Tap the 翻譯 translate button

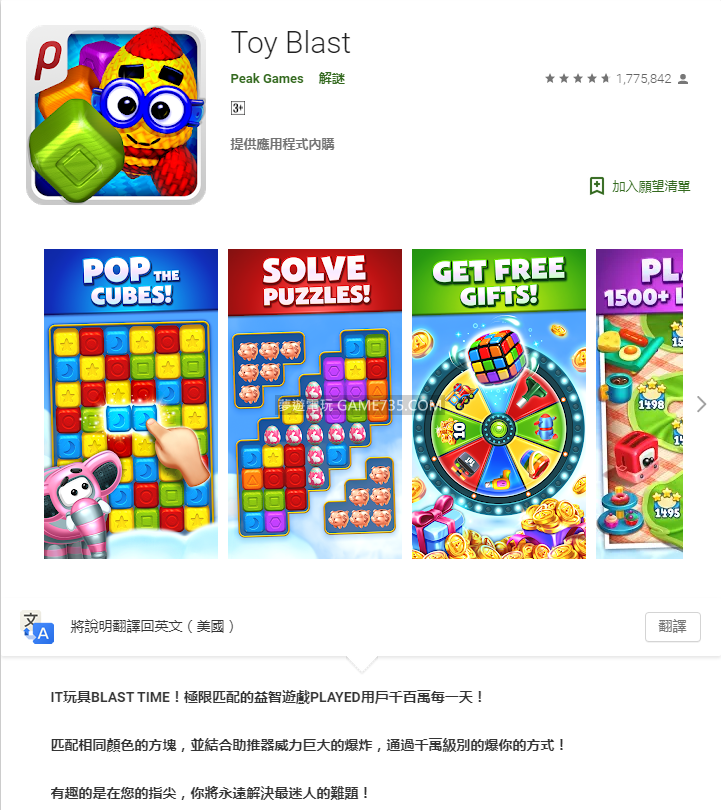672,627
